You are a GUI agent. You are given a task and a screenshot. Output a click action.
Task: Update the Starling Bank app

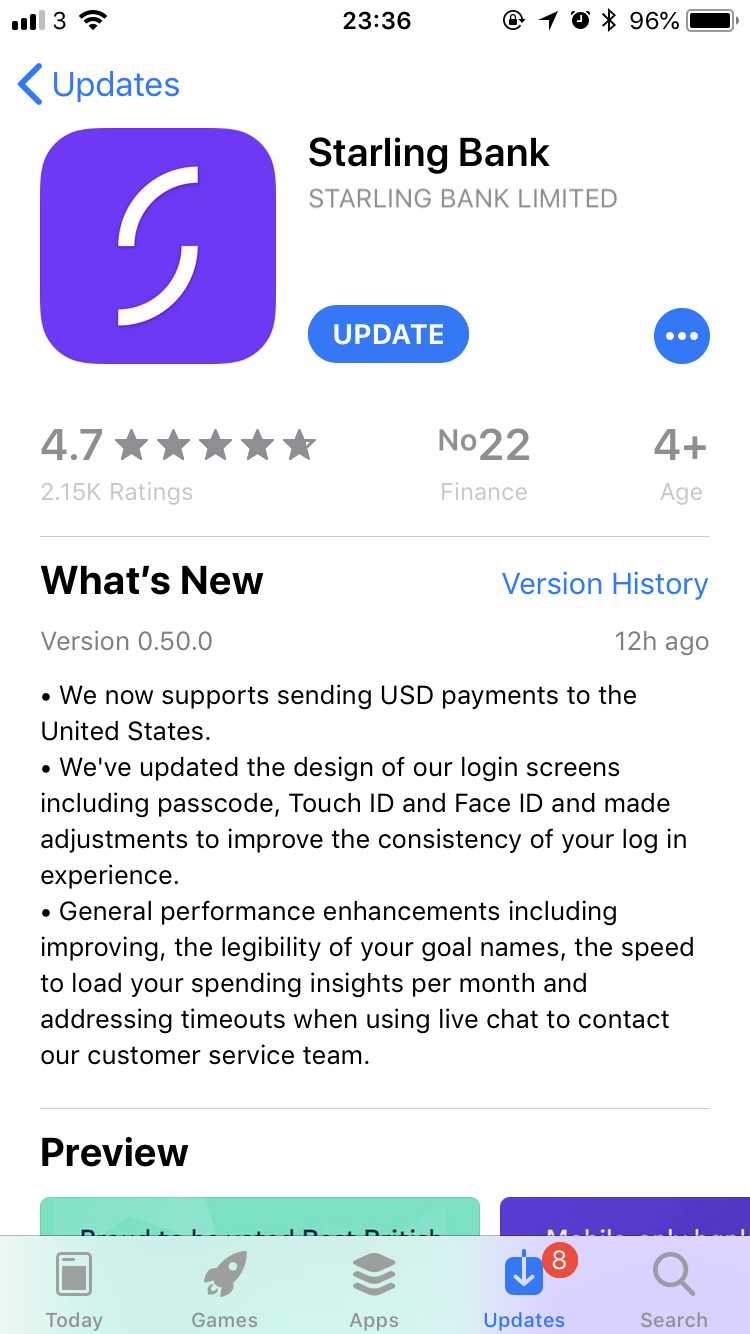(x=388, y=334)
